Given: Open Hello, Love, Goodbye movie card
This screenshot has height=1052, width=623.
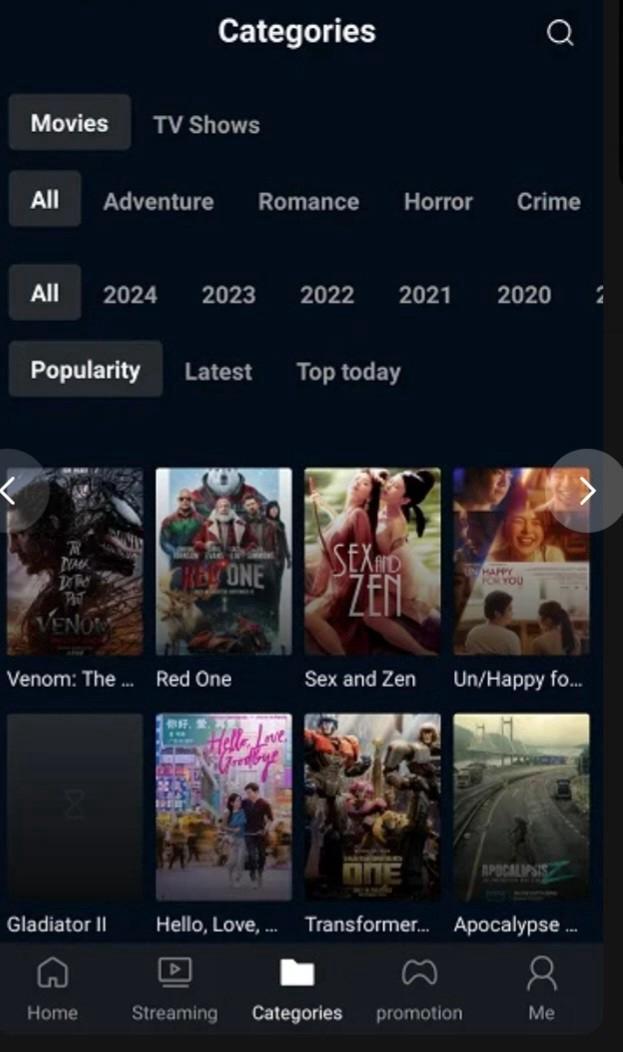Looking at the screenshot, I should click(224, 808).
